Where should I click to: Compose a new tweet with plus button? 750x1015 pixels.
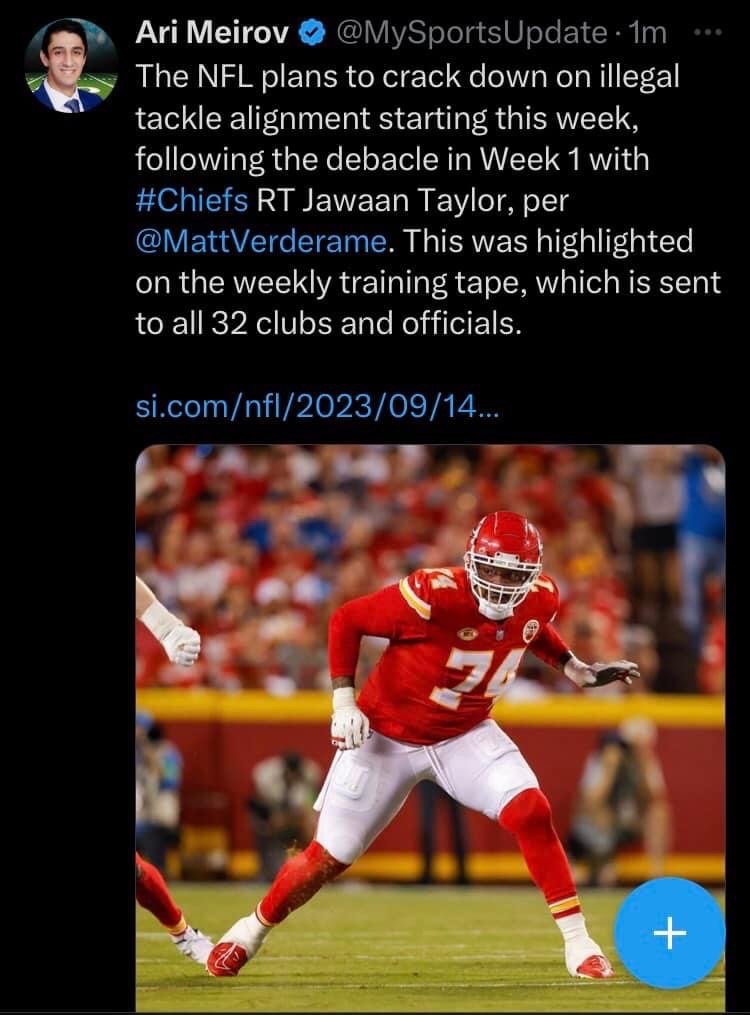pos(669,933)
